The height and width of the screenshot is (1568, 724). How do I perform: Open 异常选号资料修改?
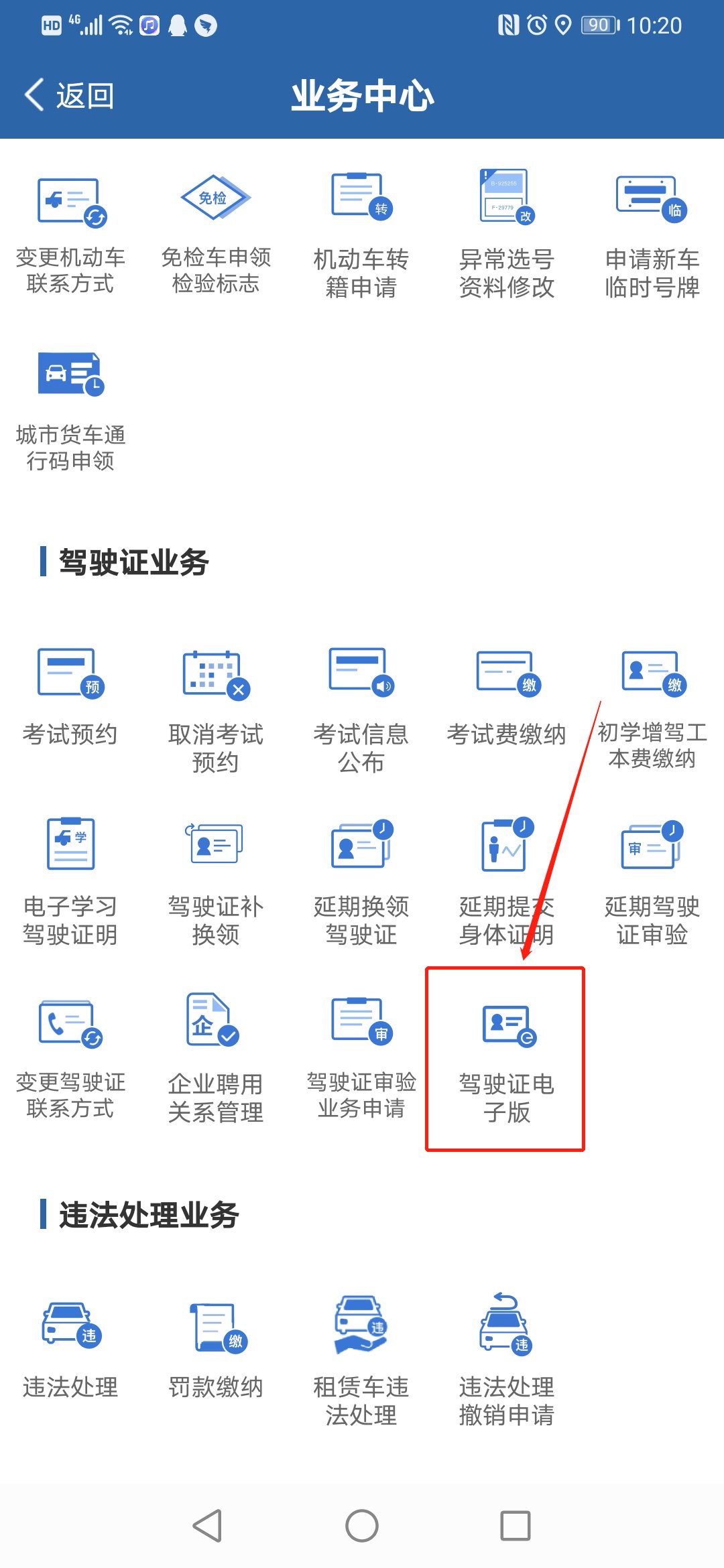point(507,235)
